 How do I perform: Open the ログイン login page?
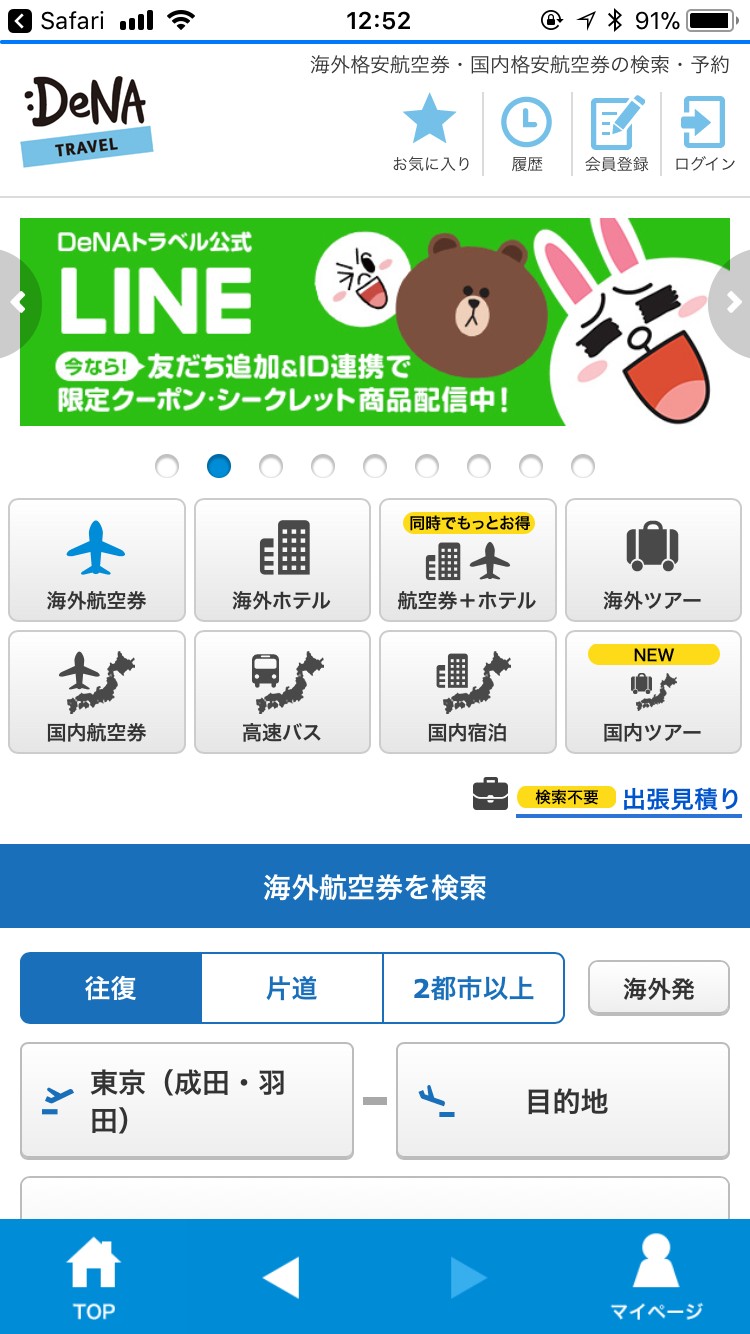pos(704,133)
